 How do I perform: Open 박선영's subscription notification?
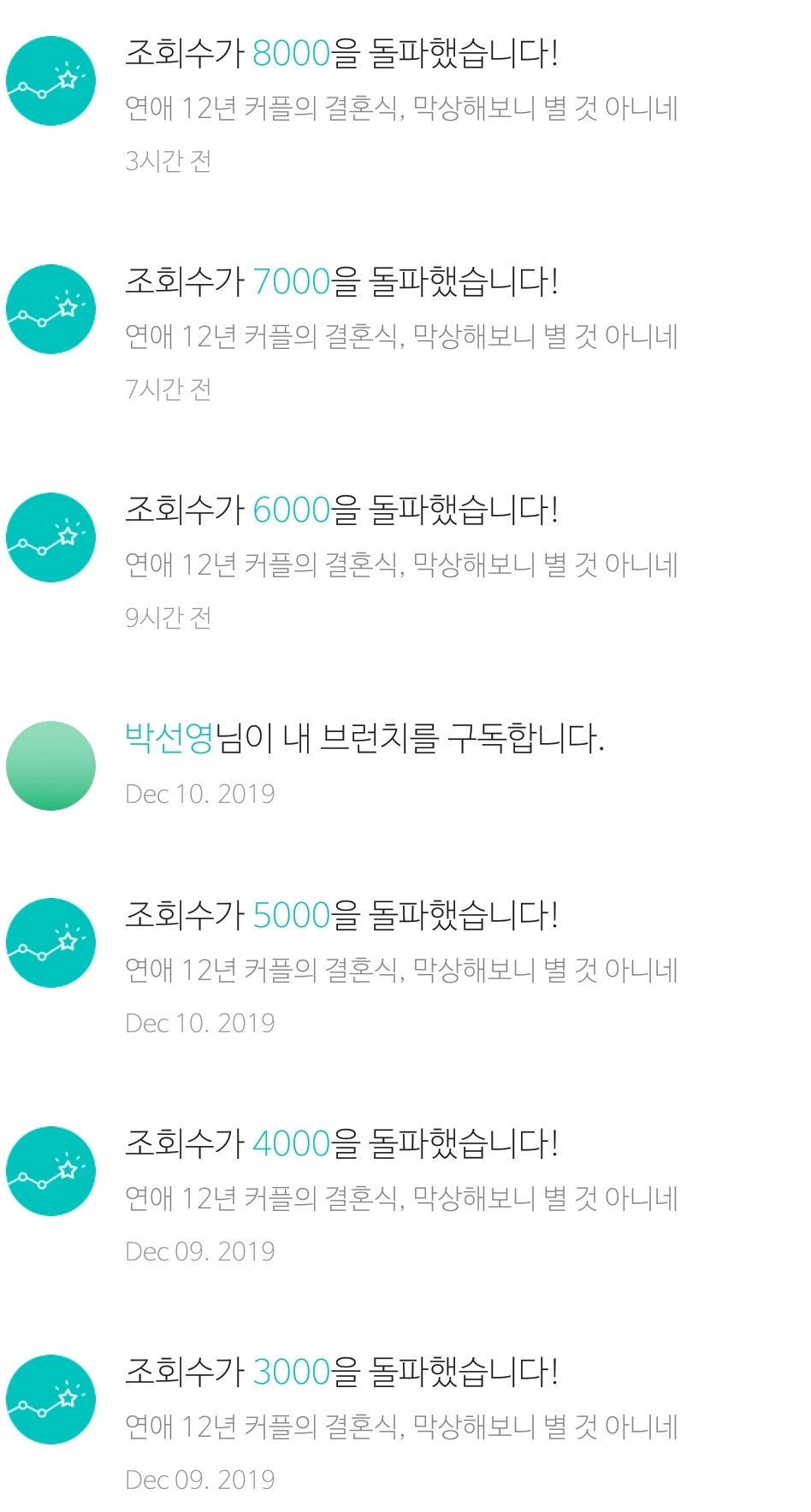364,739
